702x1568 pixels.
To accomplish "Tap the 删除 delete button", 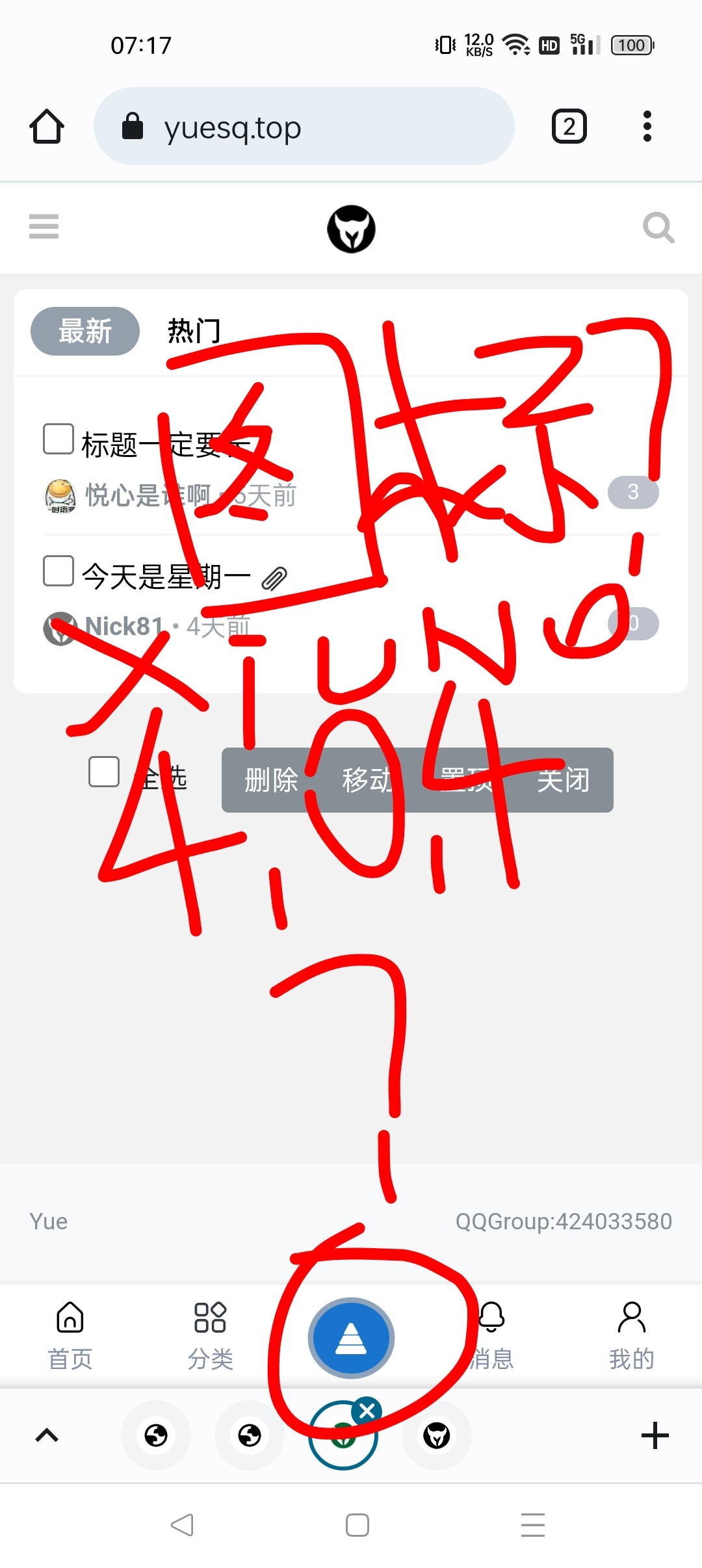I will click(271, 780).
